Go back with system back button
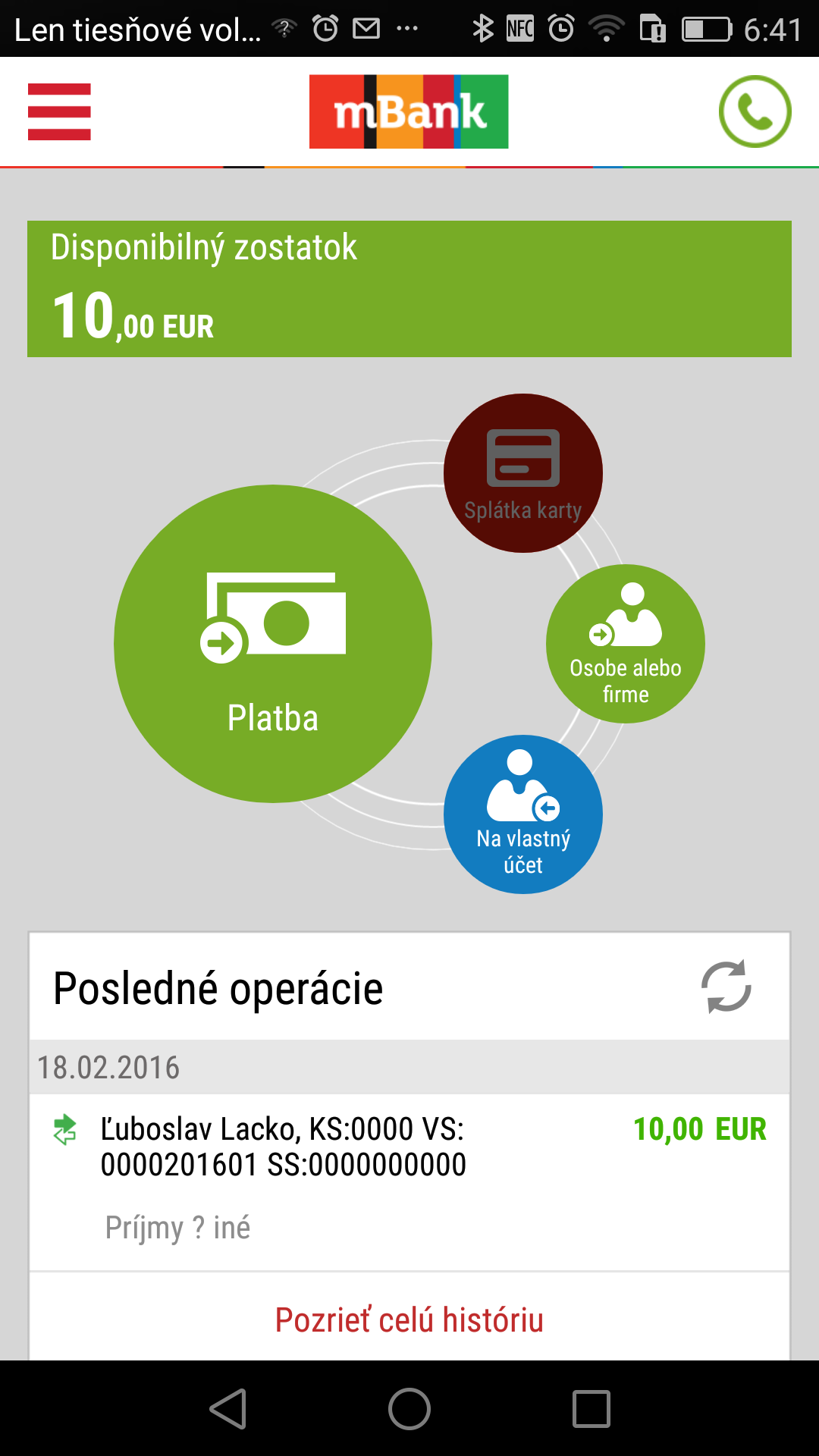Image resolution: width=819 pixels, height=1456 pixels. pos(227,1409)
